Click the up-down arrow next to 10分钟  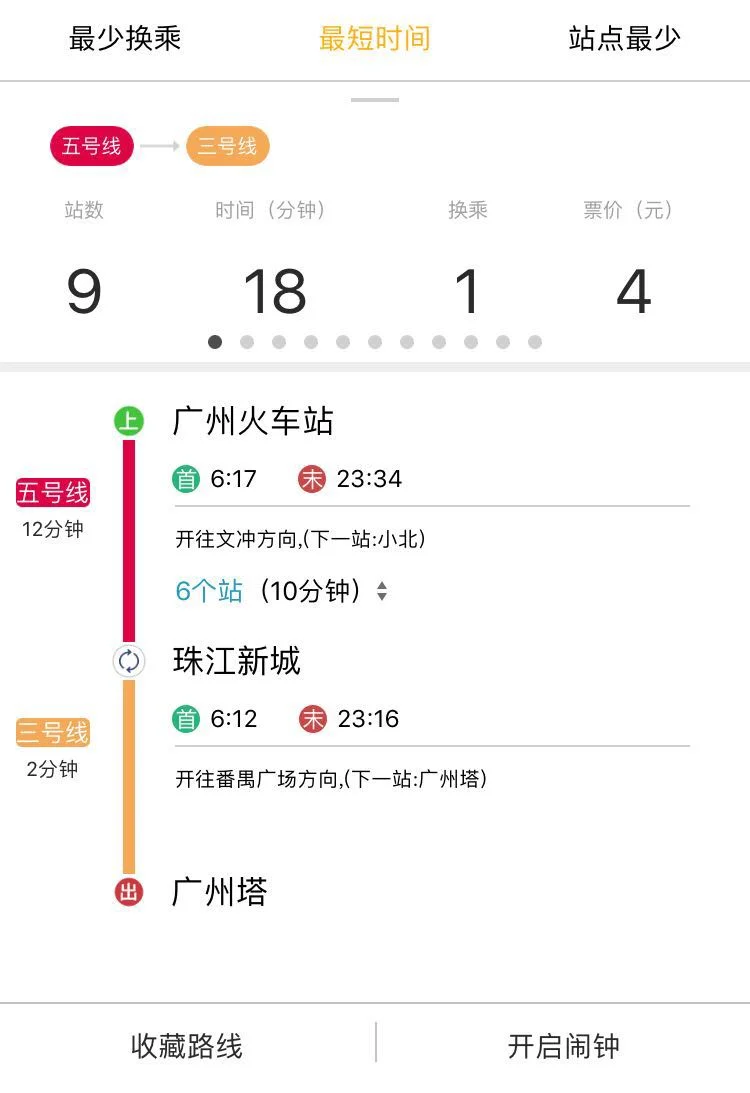point(381,591)
